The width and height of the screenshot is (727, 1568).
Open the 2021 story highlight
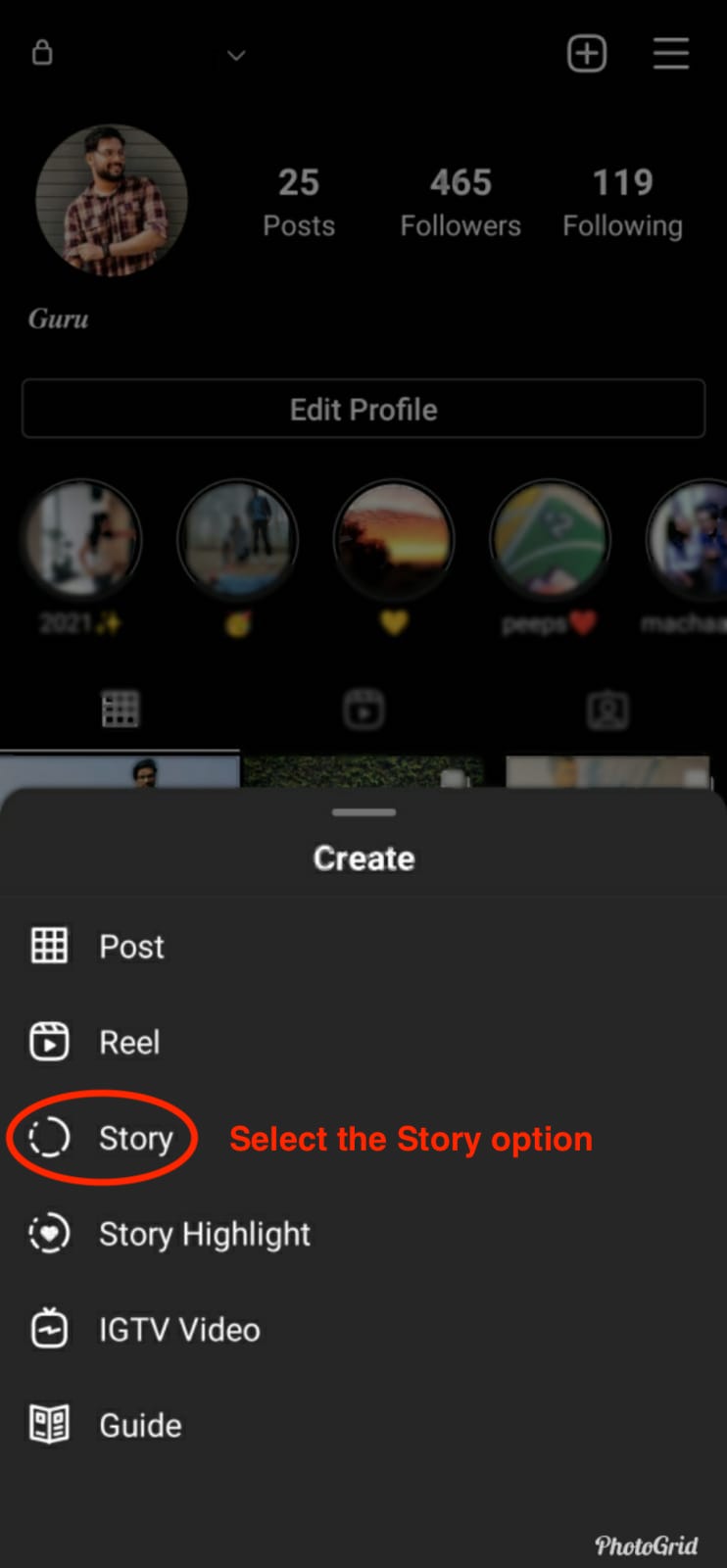(x=82, y=539)
